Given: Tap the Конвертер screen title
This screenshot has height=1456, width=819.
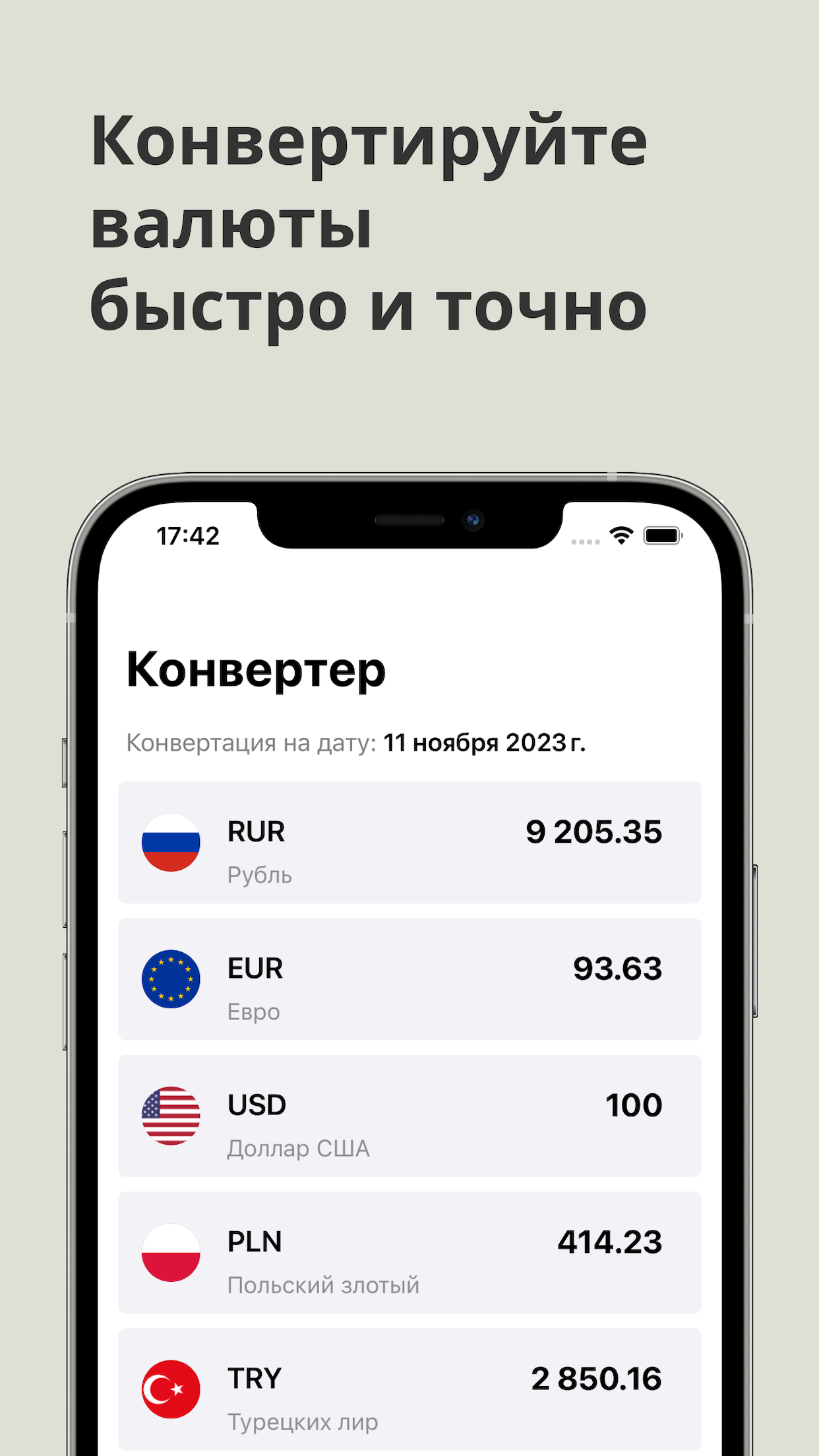Looking at the screenshot, I should pyautogui.click(x=257, y=671).
